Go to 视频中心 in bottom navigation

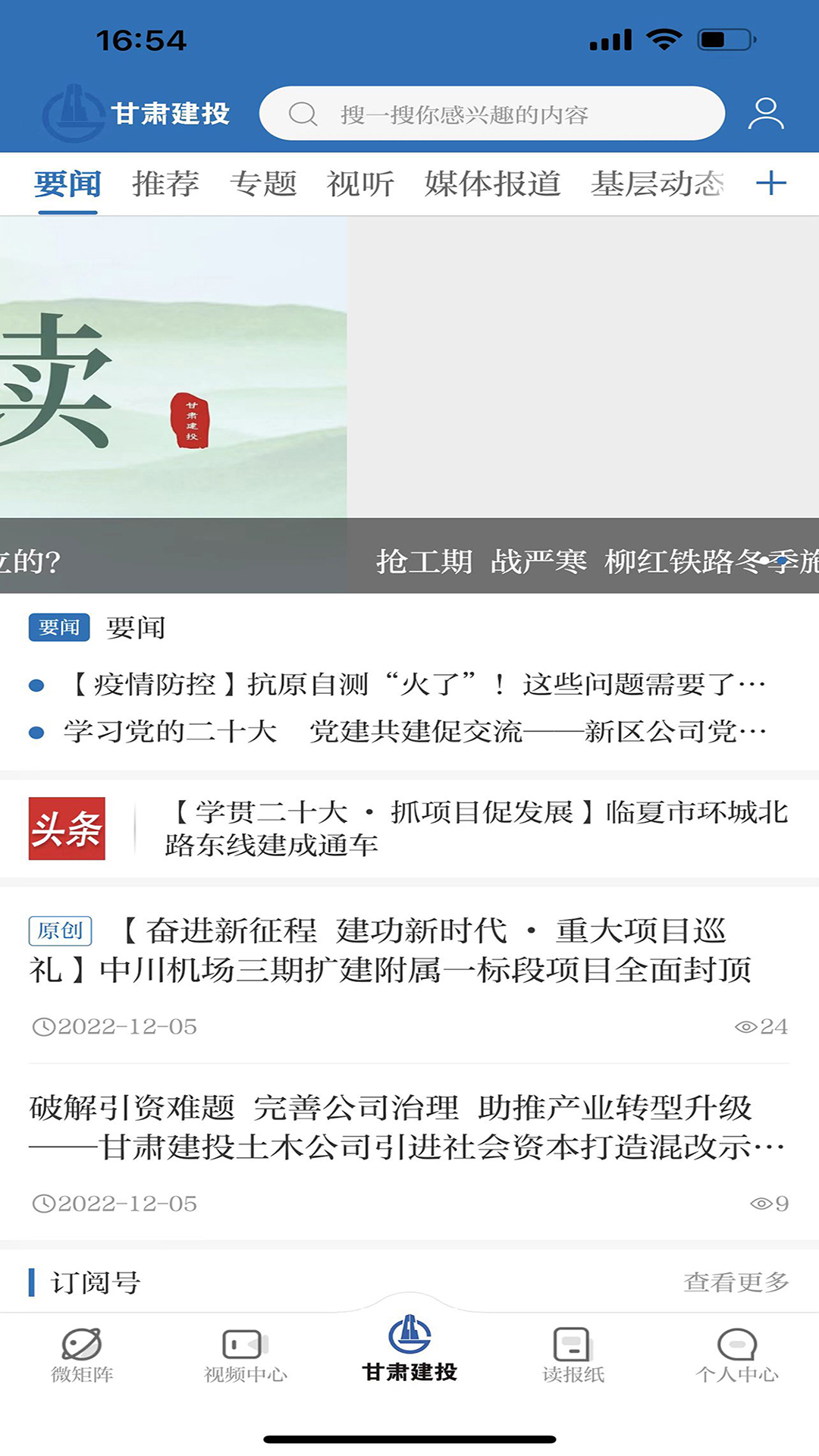[246, 1355]
